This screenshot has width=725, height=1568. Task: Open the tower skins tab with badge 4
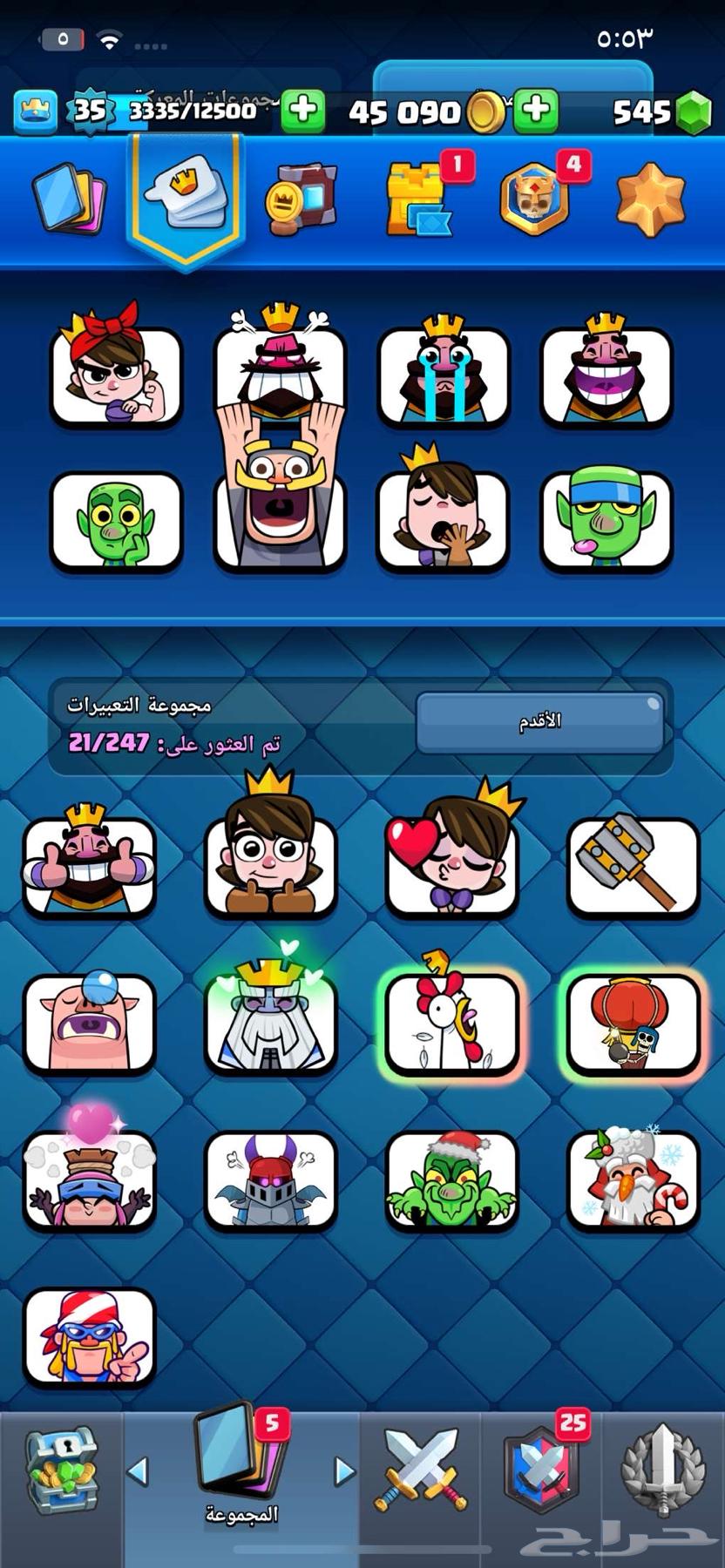coord(534,199)
